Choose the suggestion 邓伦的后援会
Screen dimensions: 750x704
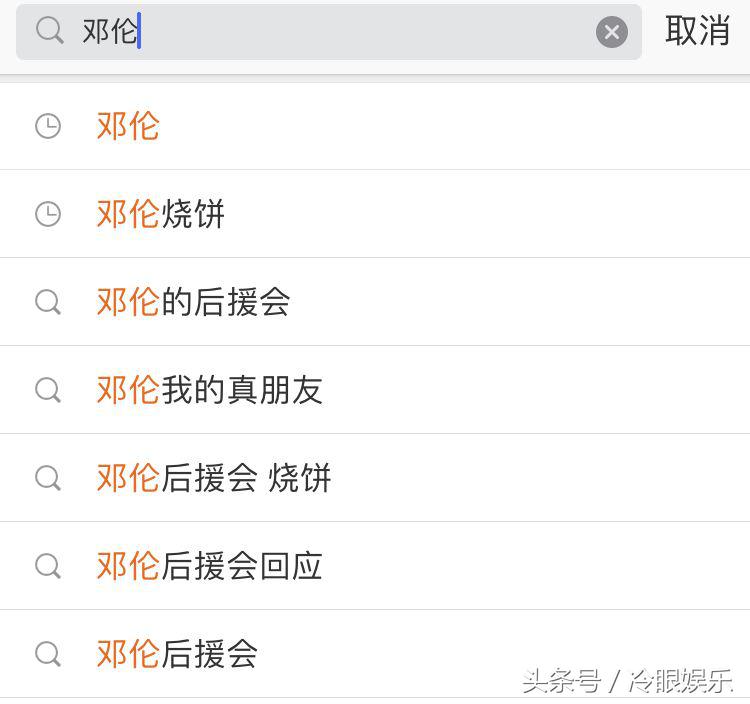pos(193,302)
